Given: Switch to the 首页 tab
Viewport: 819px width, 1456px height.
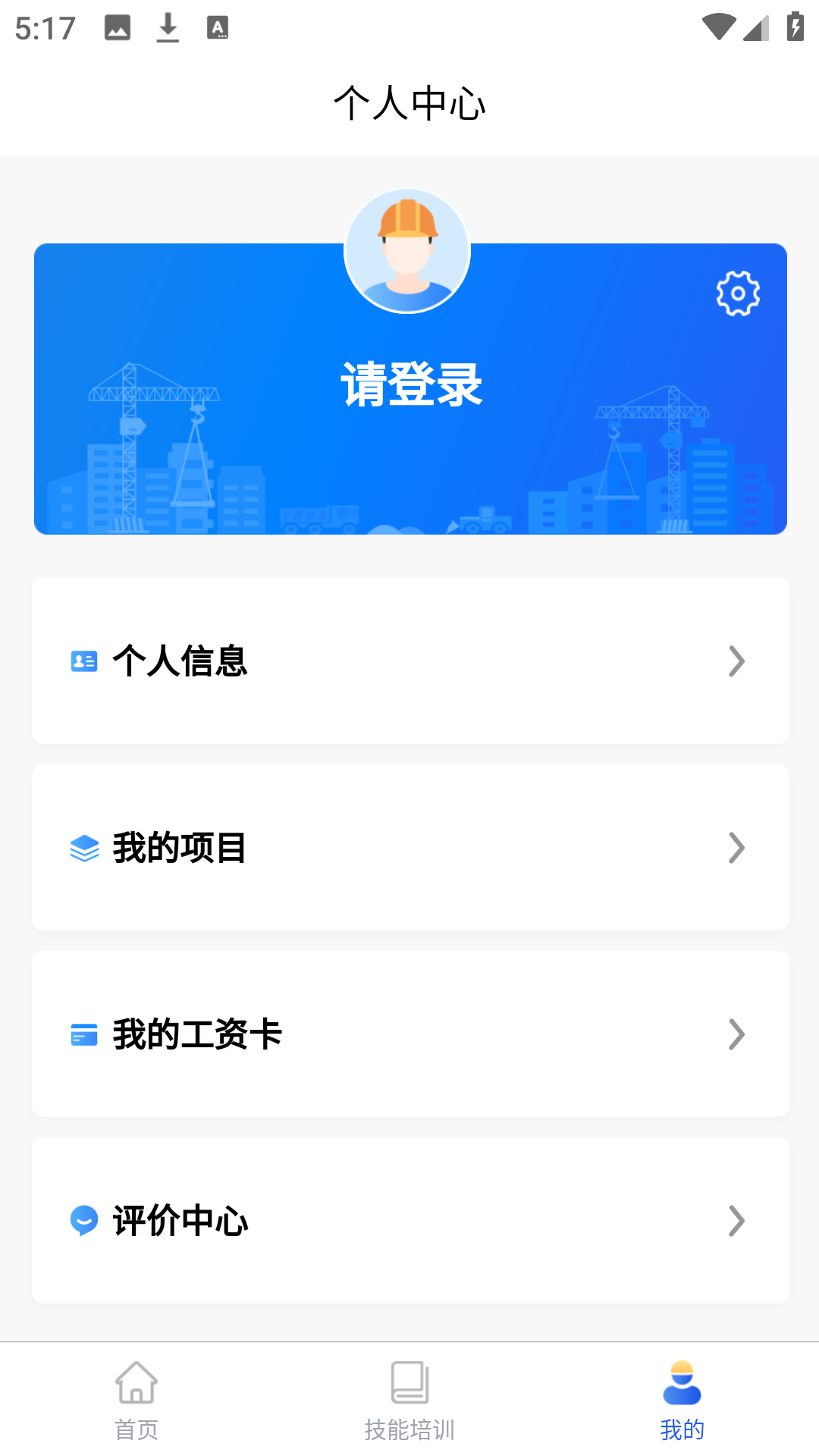Looking at the screenshot, I should [136, 1399].
